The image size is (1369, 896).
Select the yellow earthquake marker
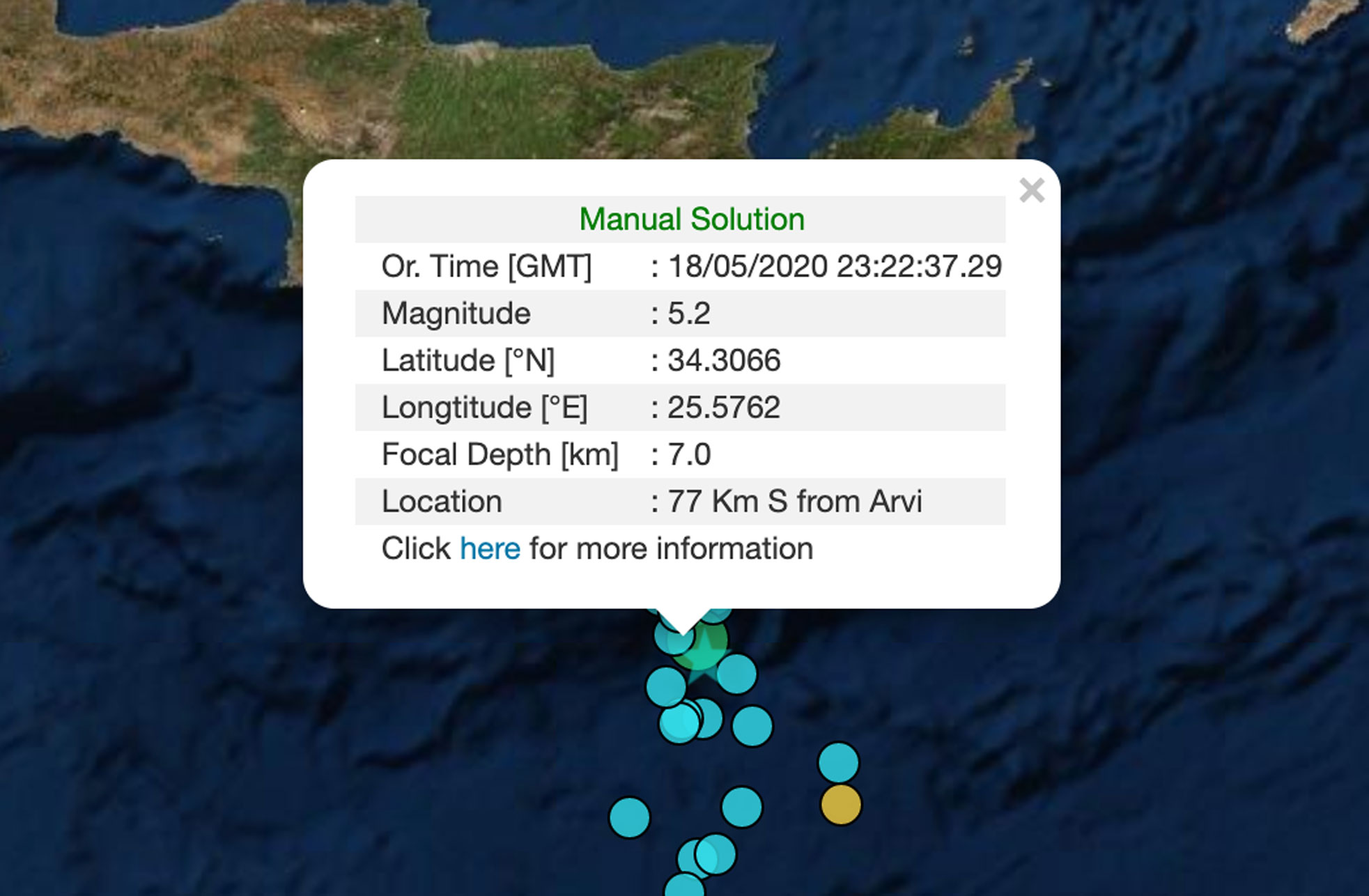pyautogui.click(x=841, y=805)
